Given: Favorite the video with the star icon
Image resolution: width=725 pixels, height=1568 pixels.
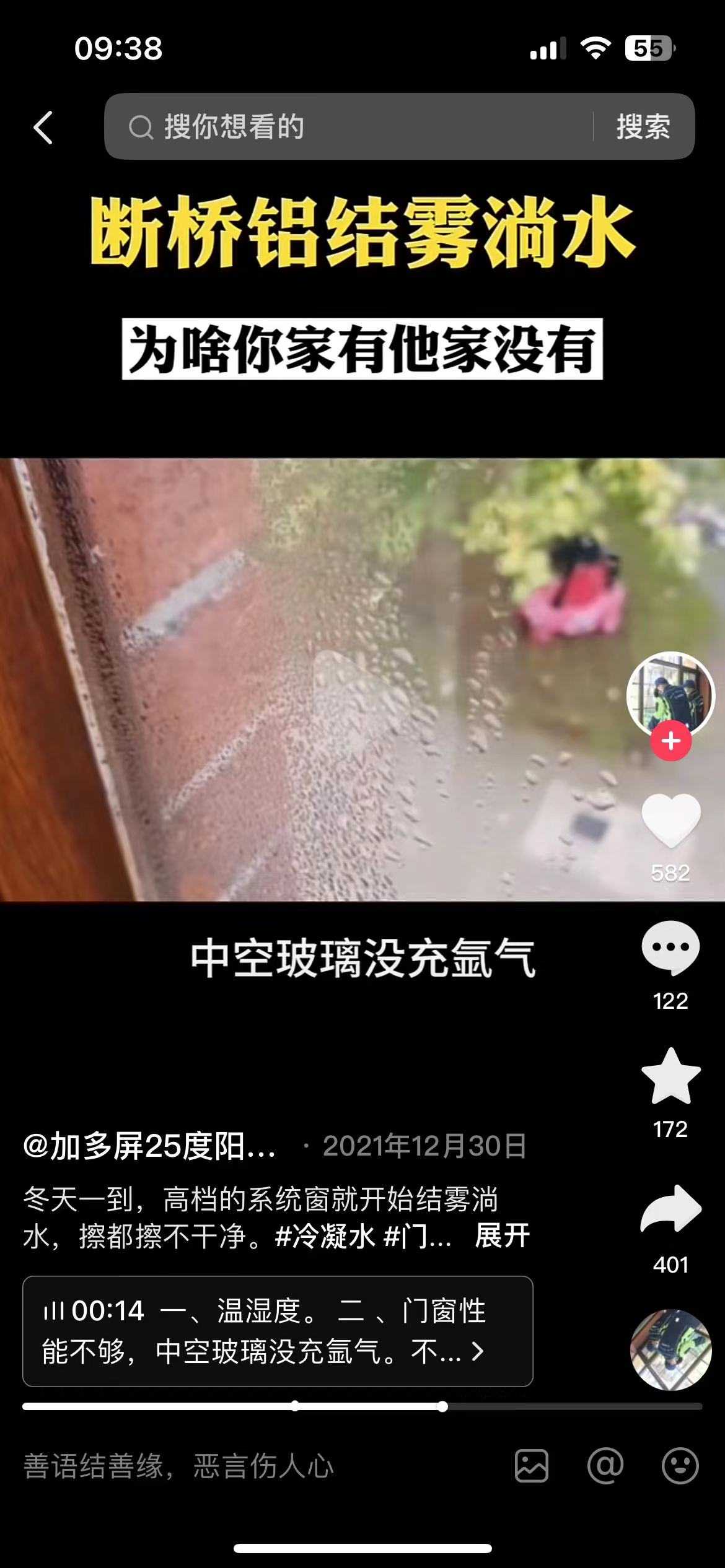Looking at the screenshot, I should click(x=670, y=1076).
